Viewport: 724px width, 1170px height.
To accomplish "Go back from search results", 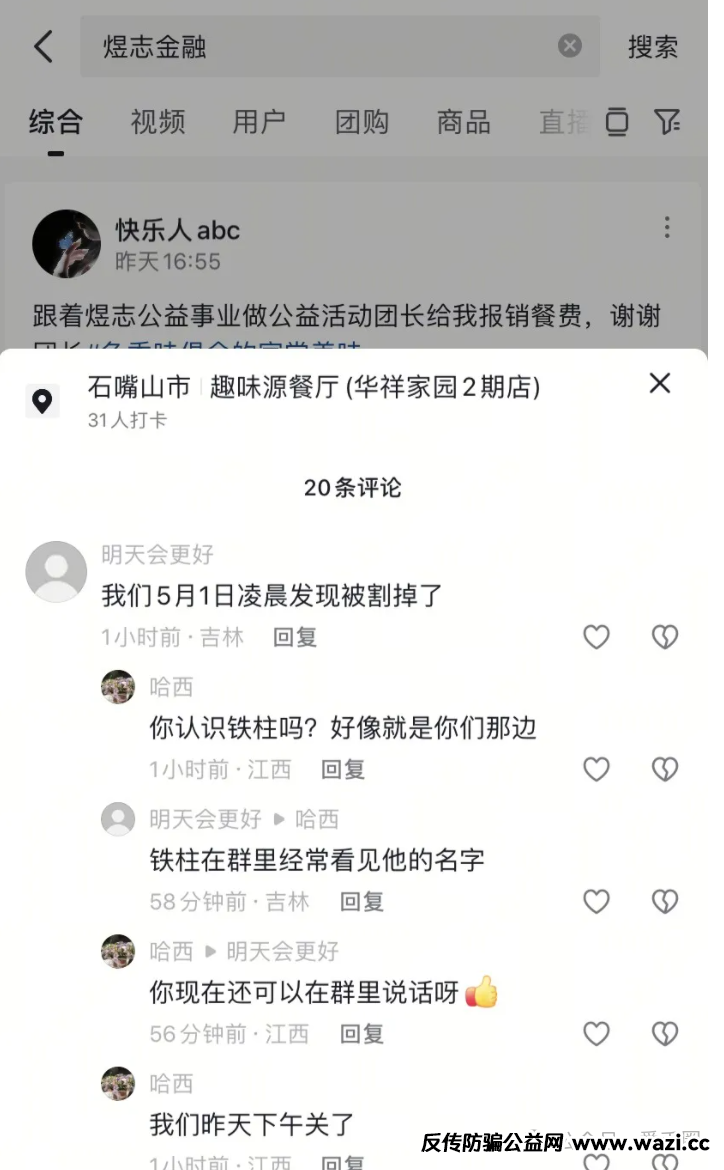I will [x=43, y=46].
